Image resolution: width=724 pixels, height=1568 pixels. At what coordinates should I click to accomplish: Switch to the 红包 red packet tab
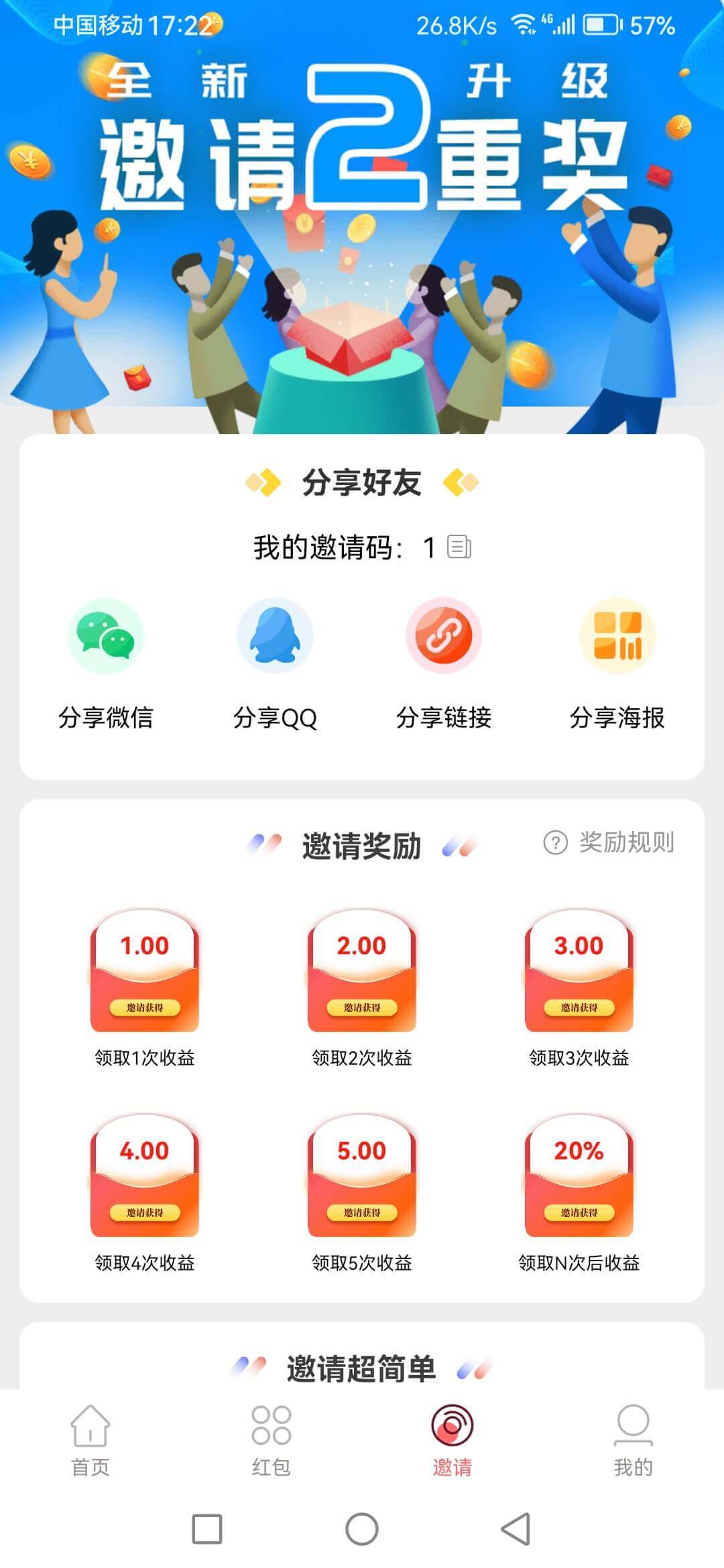click(271, 1439)
